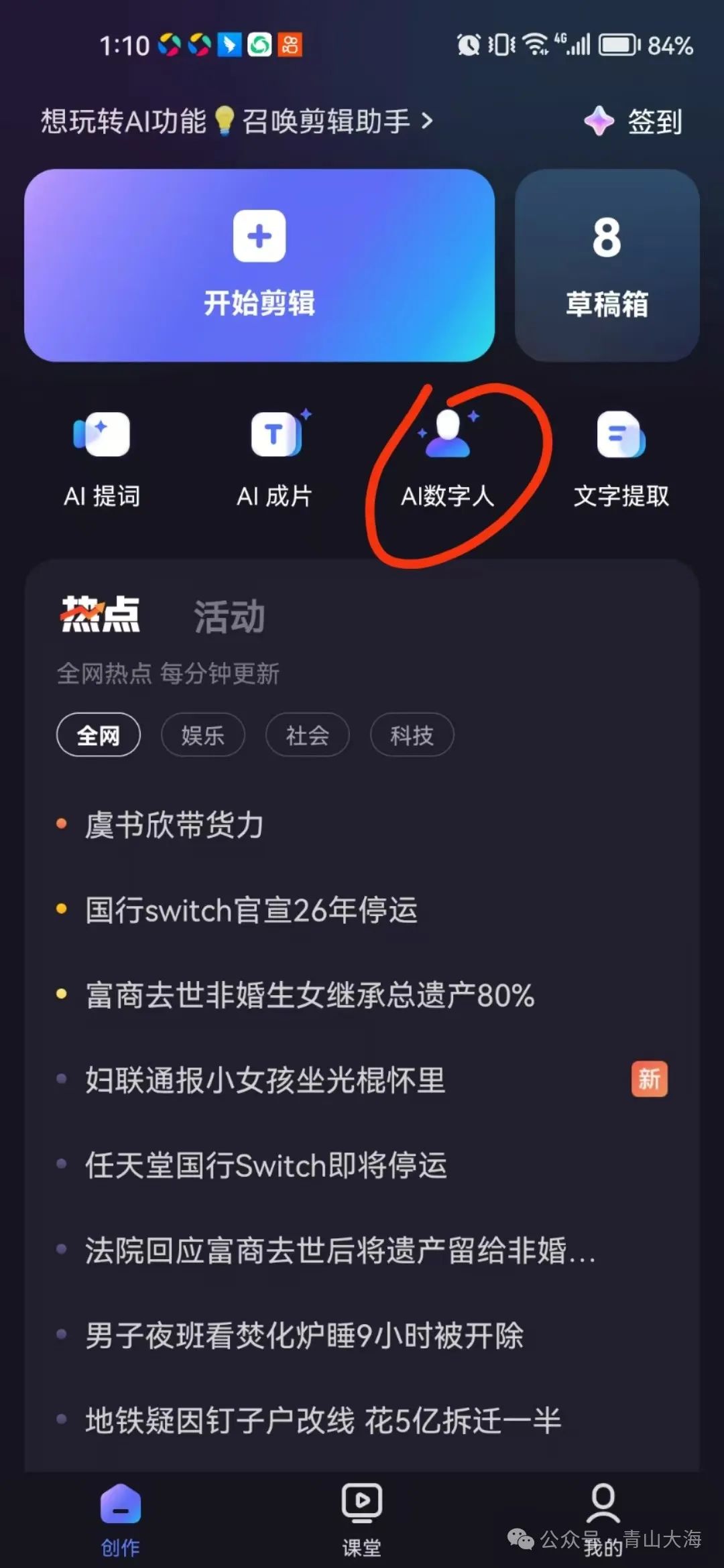Open topic 男子夜班看焚化炉睡9小时被开除

pos(304,1335)
